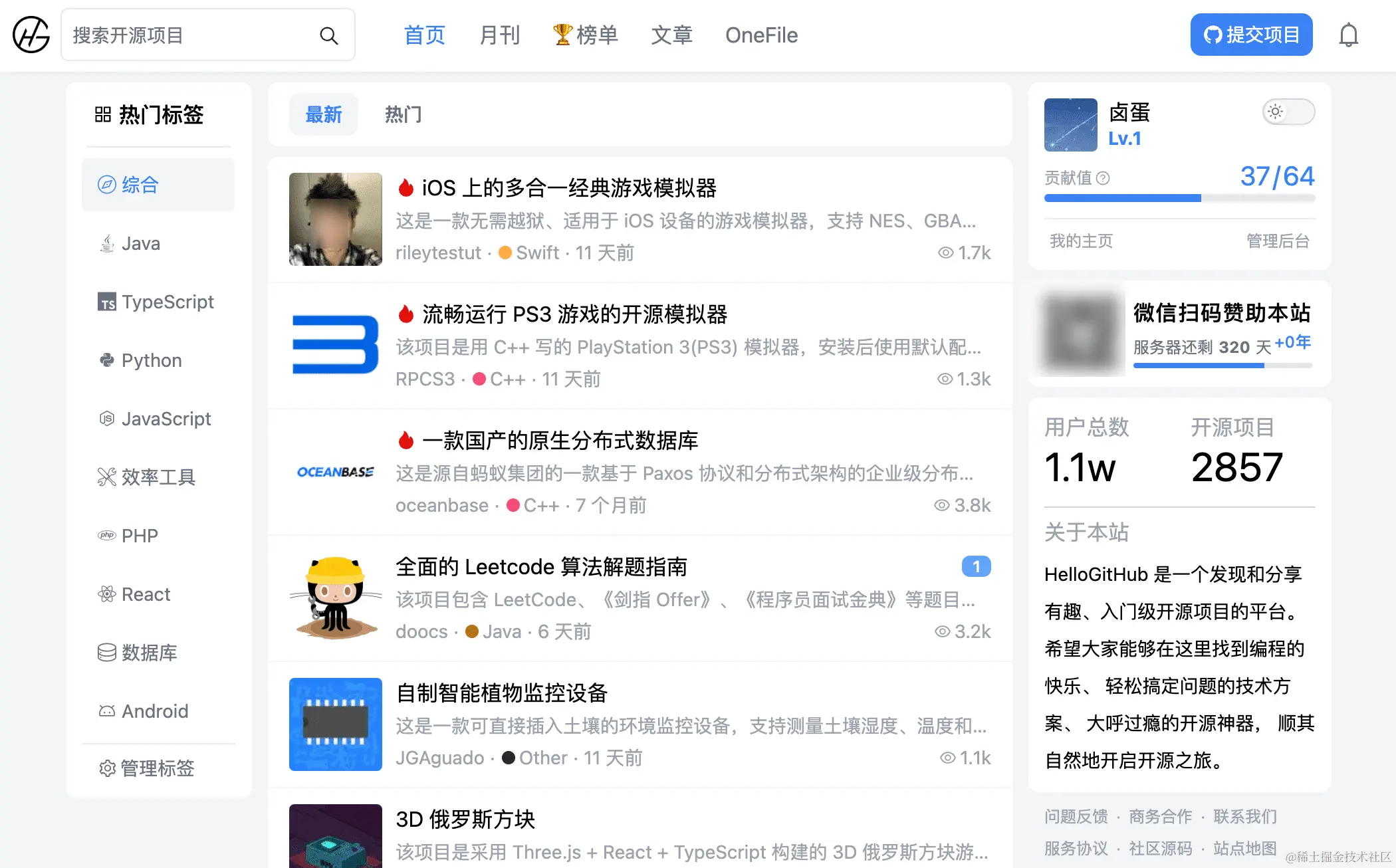
Task: Open the iOS 上的多合一经典游戏模拟器 project
Action: [569, 188]
